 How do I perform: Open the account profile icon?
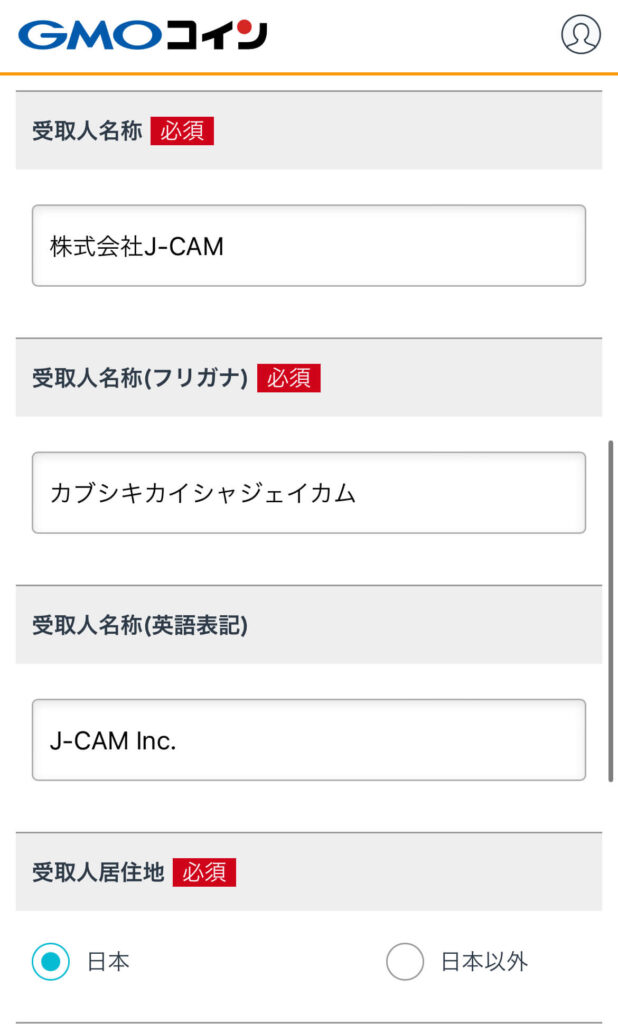(580, 34)
